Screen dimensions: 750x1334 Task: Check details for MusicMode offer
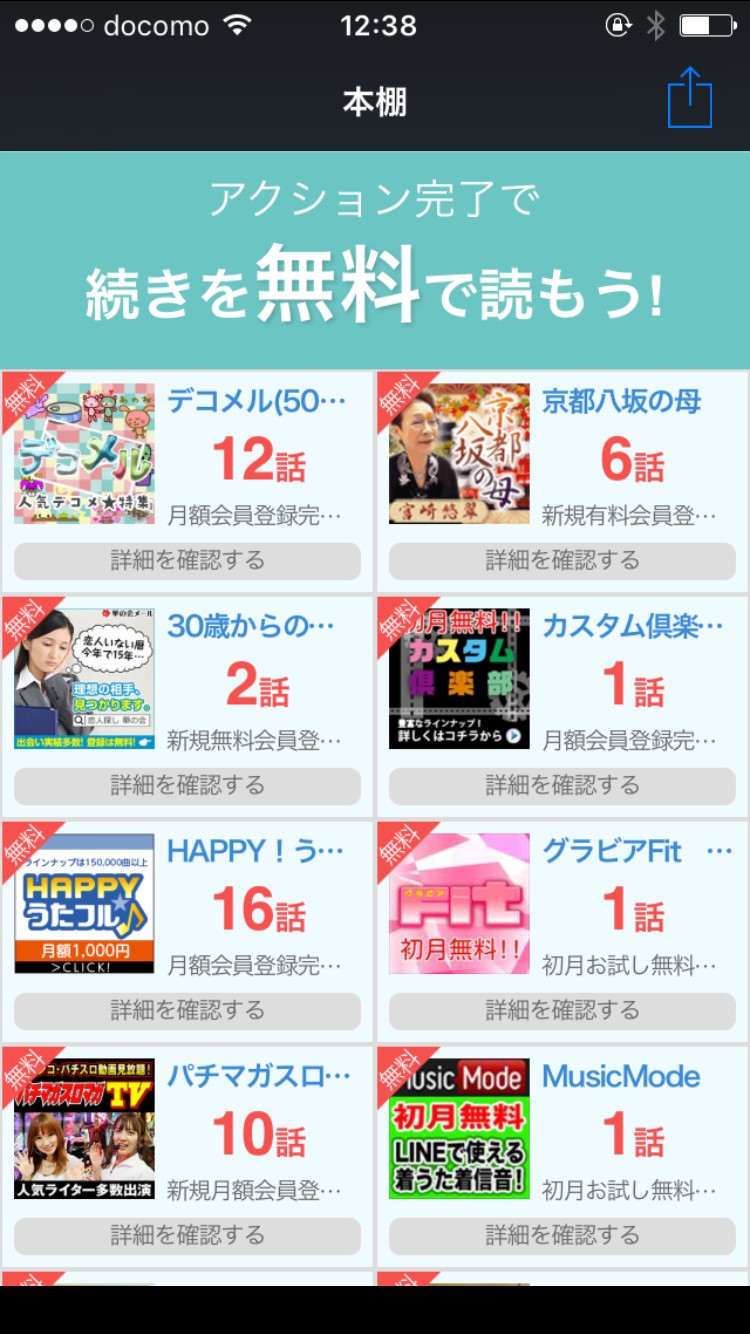point(562,1236)
